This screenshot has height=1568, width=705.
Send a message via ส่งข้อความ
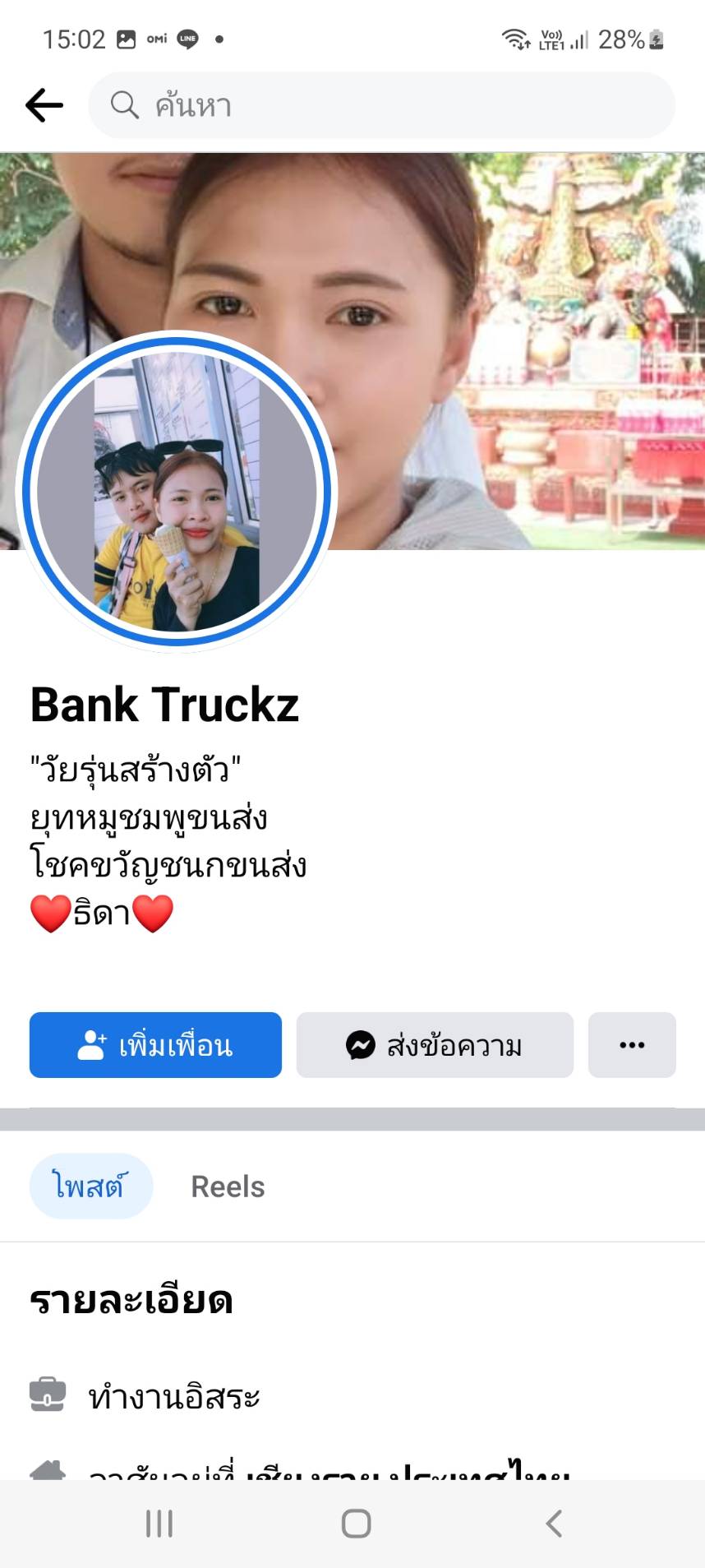(x=434, y=1045)
